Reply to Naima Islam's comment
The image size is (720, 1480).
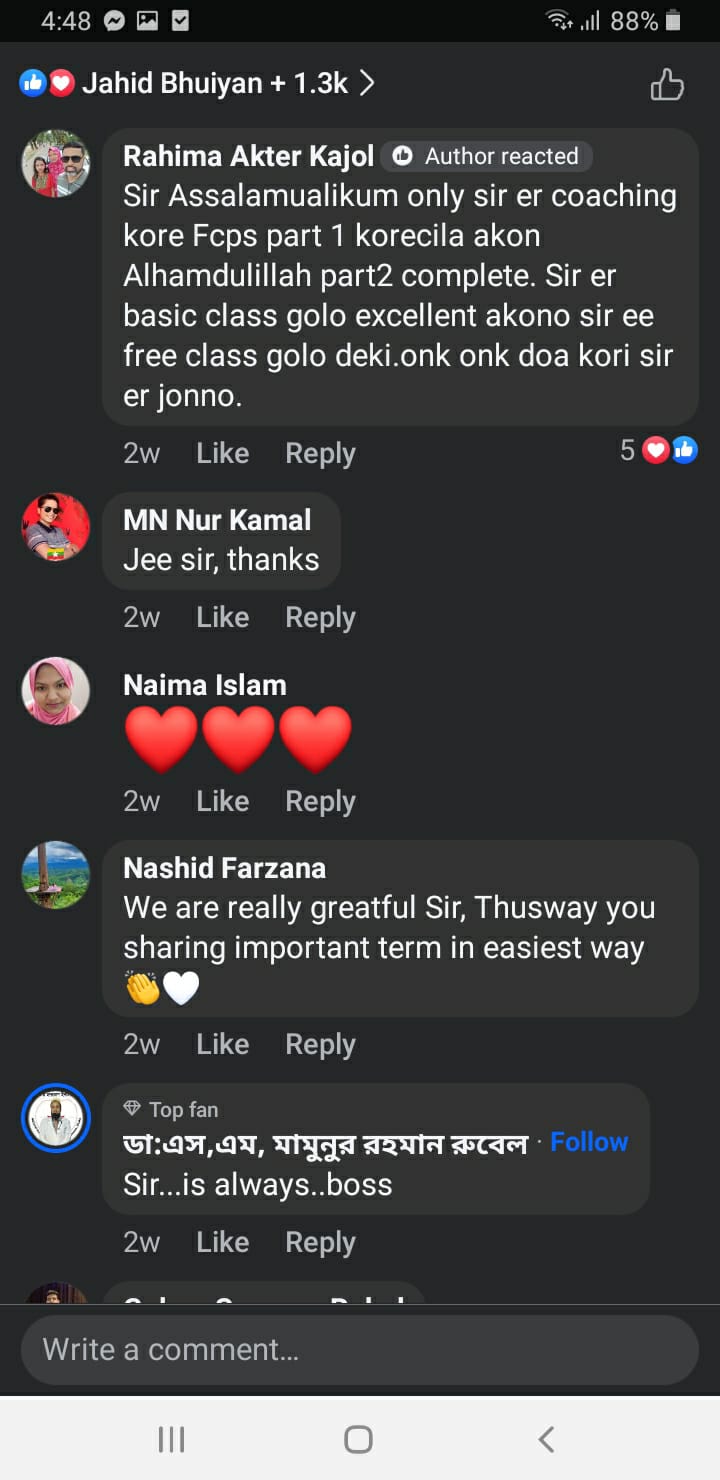coord(320,801)
